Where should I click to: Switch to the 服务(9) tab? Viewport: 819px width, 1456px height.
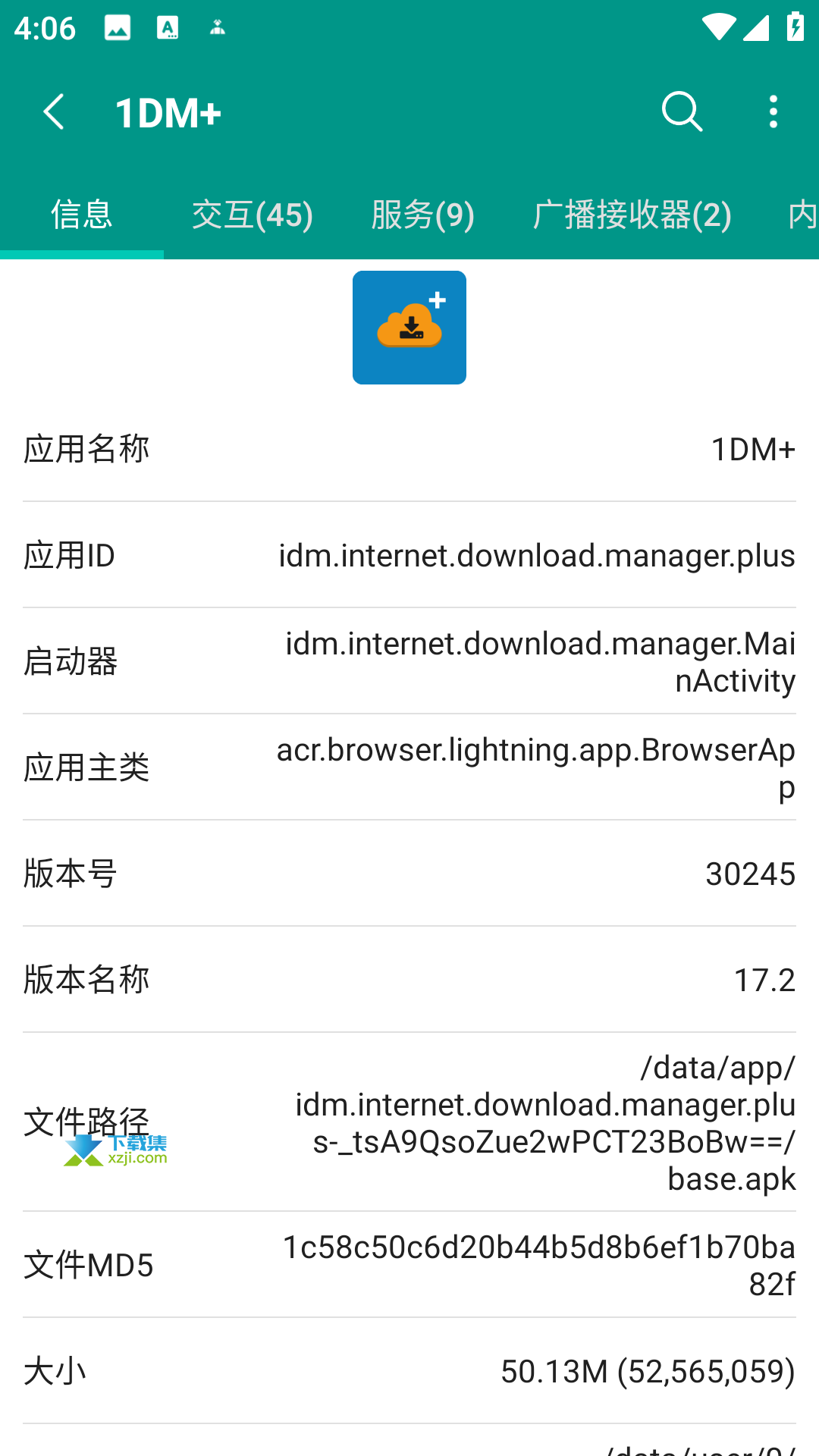423,215
